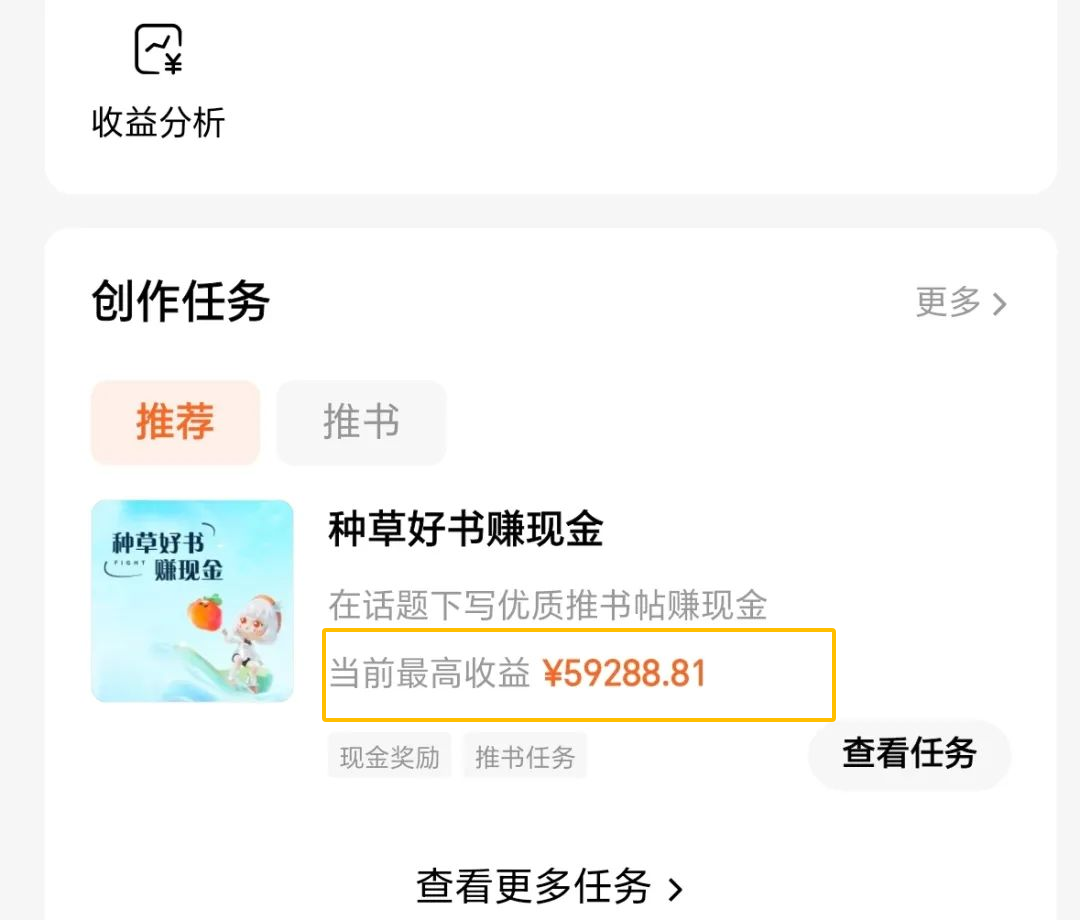Open 收益分析 earnings analysis
Image resolution: width=1080 pixels, height=920 pixels.
(158, 82)
